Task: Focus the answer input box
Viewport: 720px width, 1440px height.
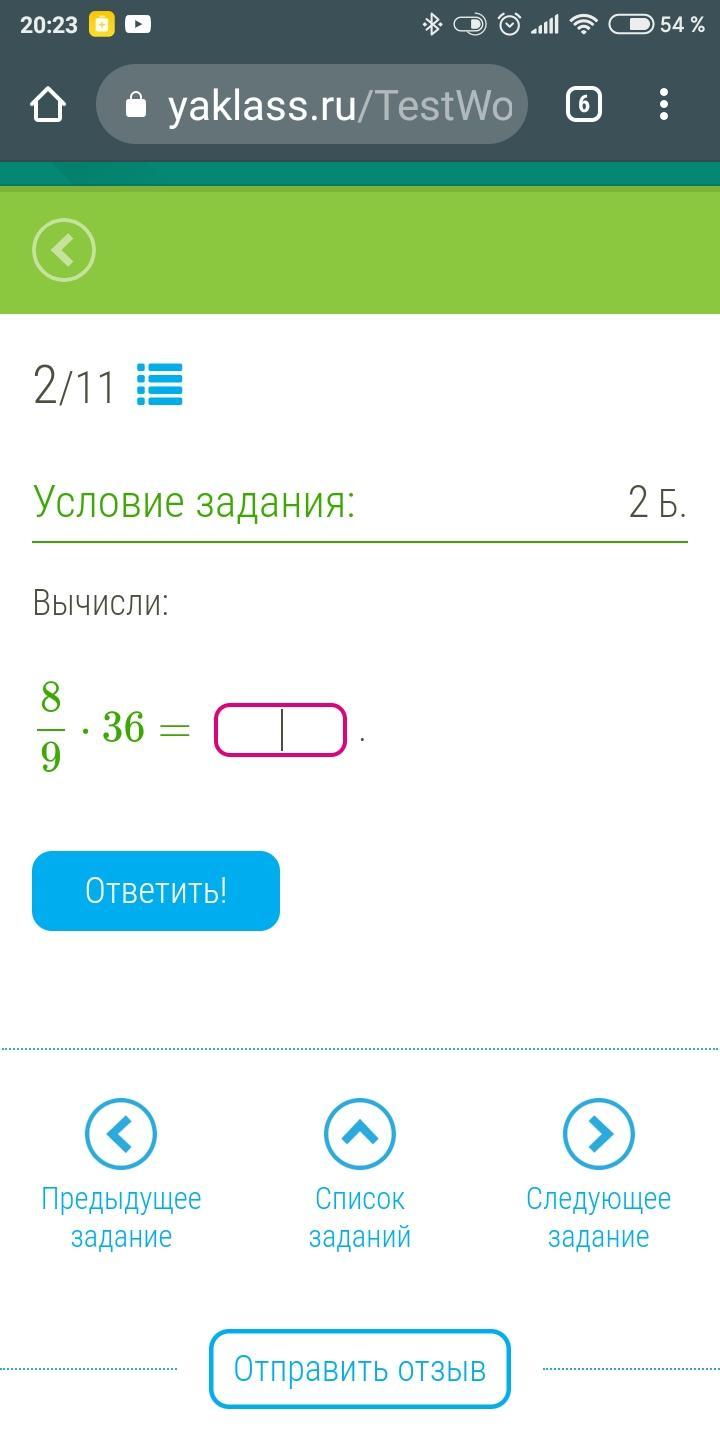Action: tap(280, 730)
